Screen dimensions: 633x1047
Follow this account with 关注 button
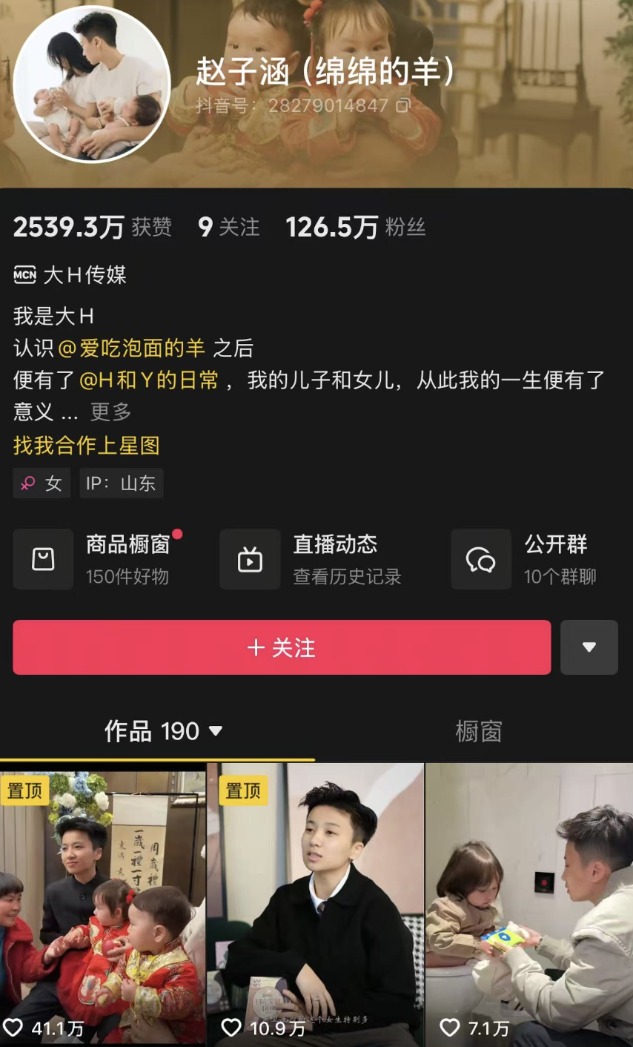click(281, 648)
